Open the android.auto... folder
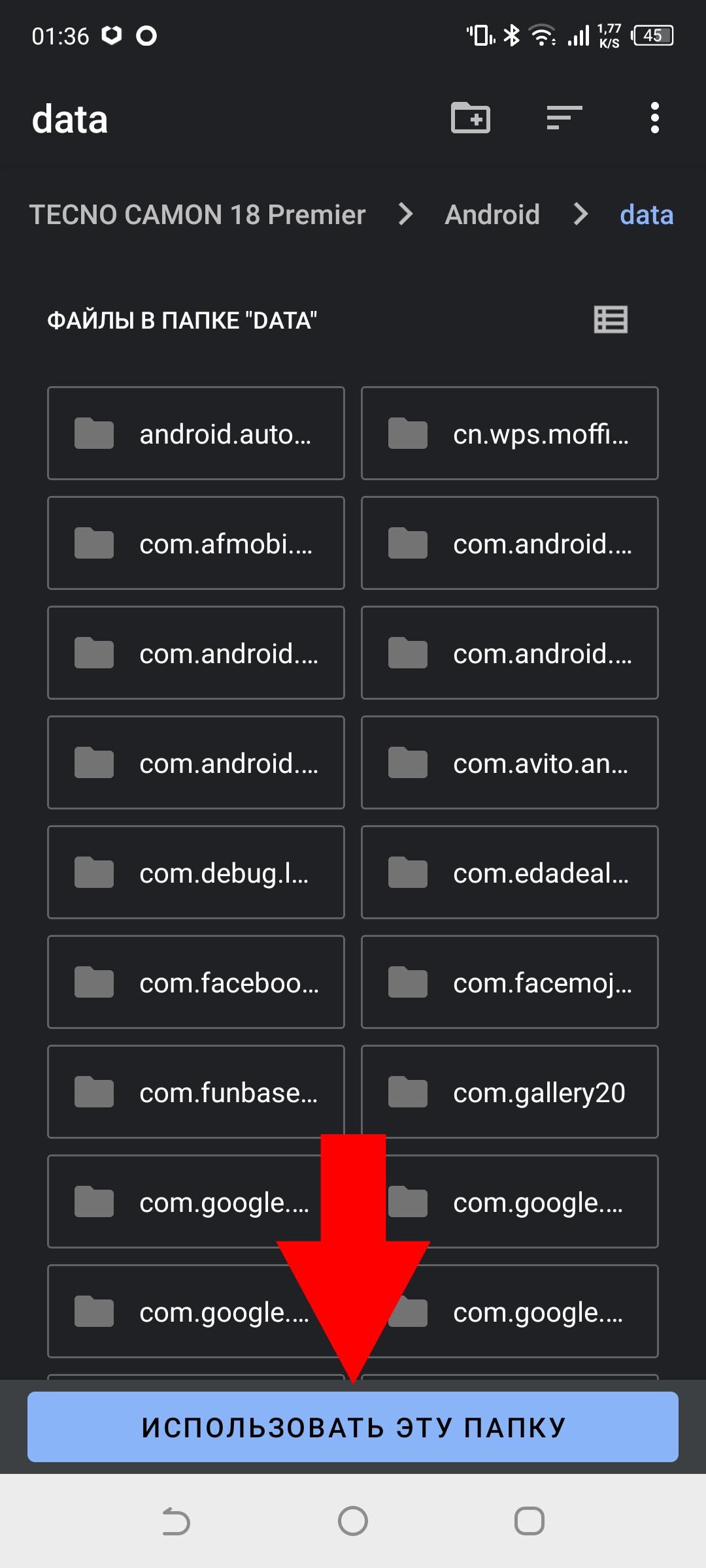The image size is (706, 1568). tap(196, 433)
